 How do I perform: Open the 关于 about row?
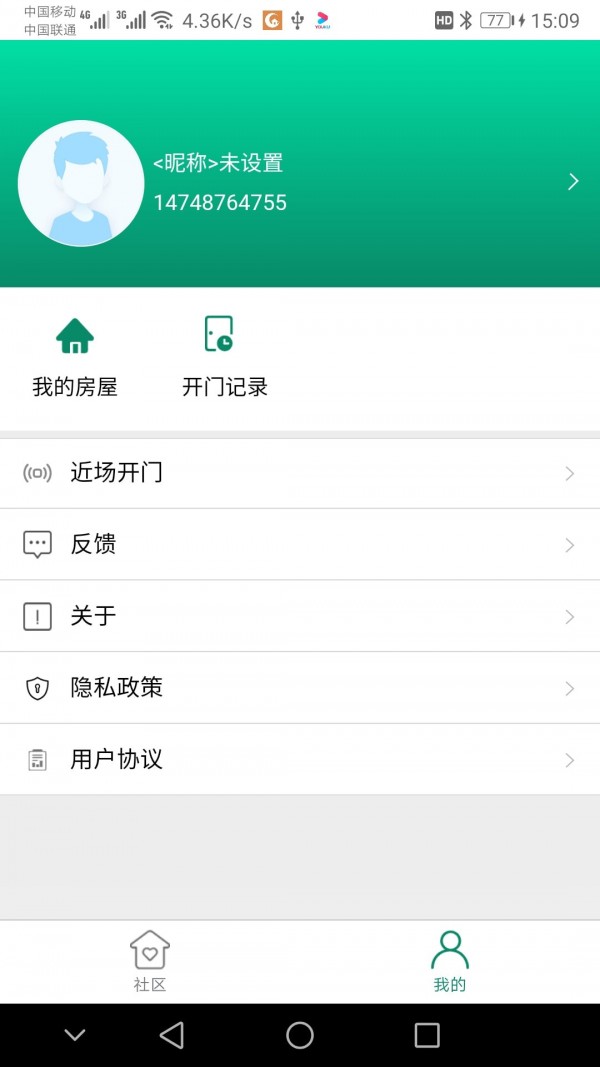coord(300,616)
